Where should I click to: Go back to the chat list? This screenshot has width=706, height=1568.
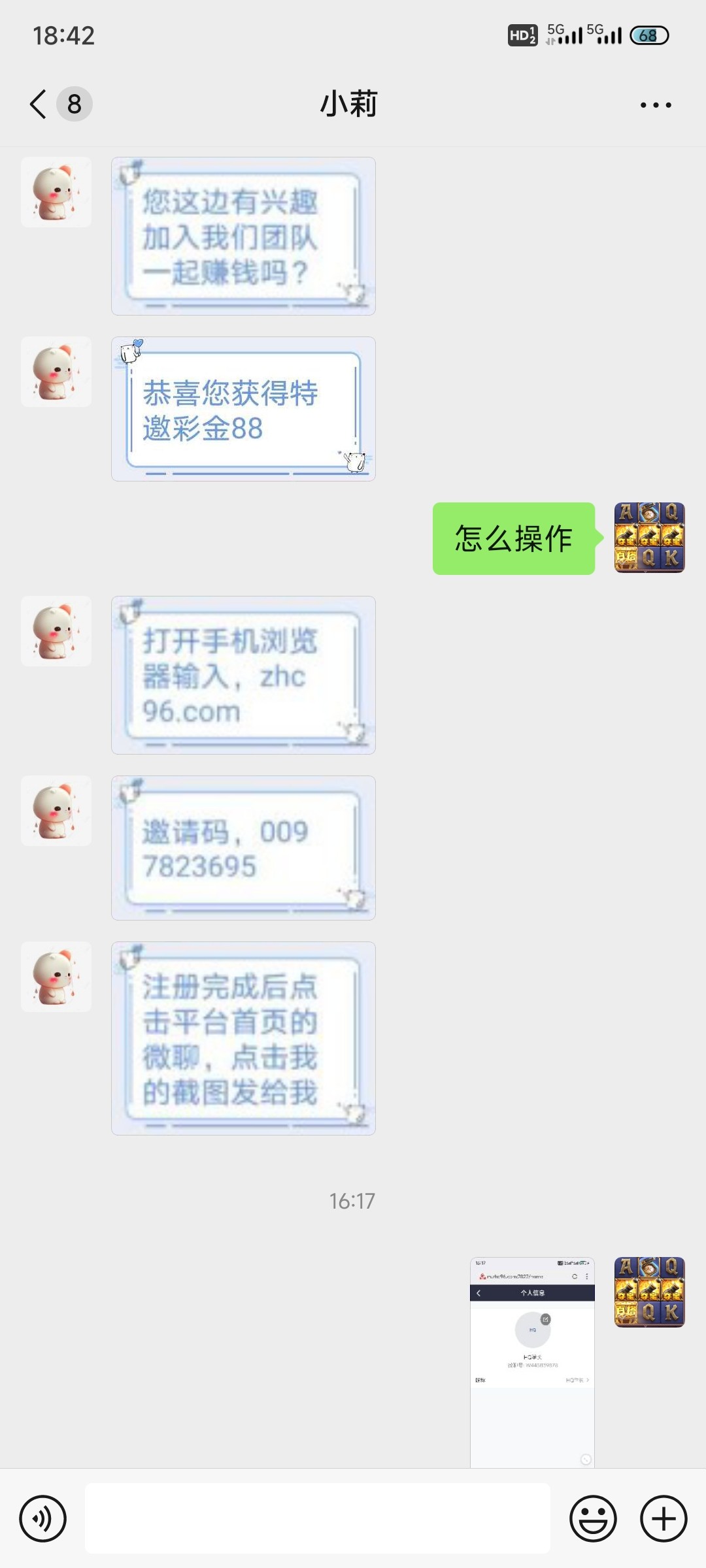click(39, 104)
